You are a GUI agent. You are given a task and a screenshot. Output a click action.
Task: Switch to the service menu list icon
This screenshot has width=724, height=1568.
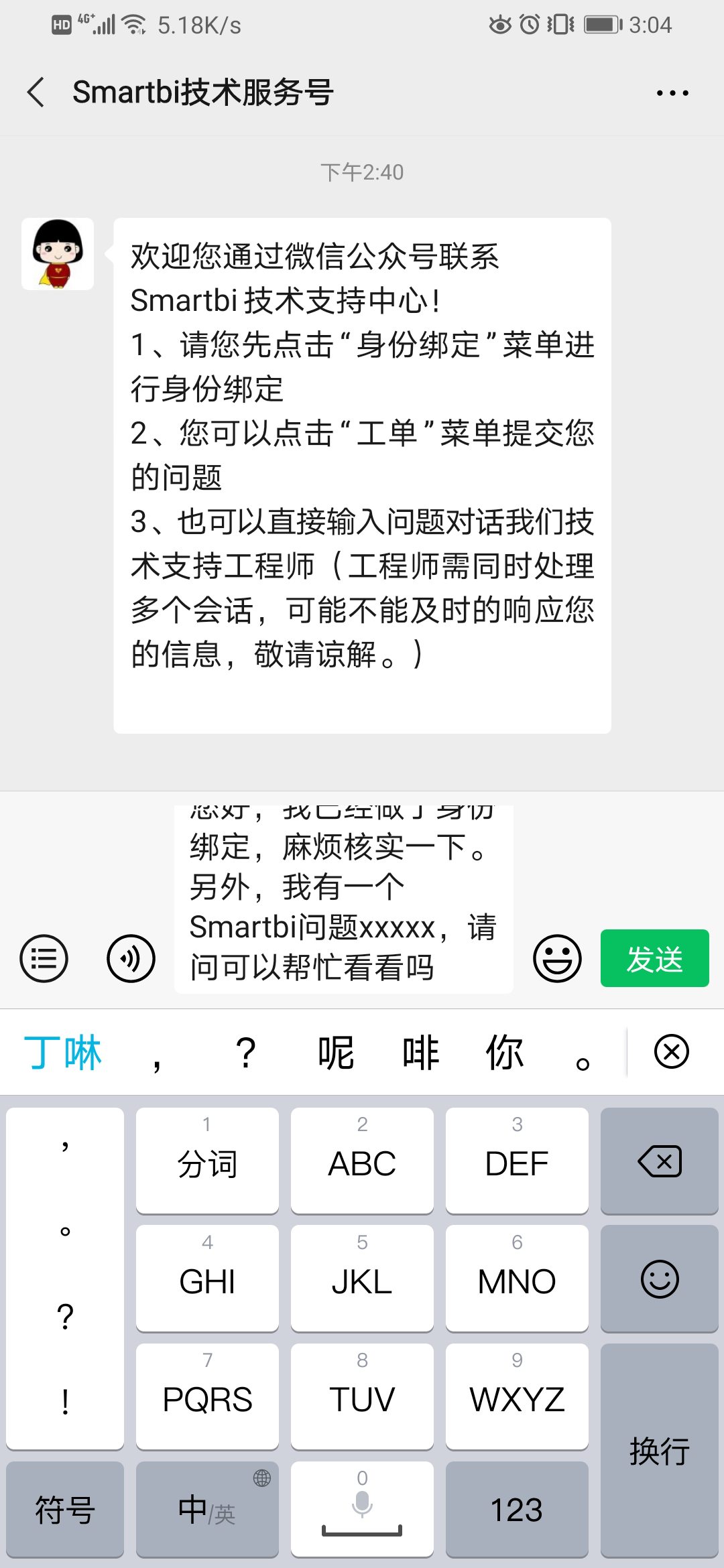44,958
